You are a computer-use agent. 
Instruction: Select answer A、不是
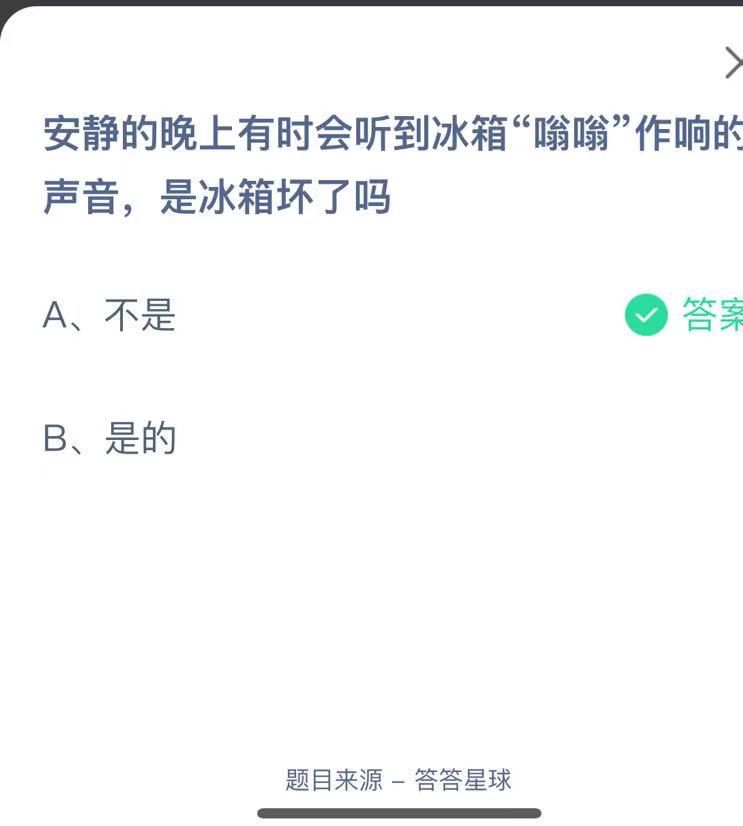point(110,316)
